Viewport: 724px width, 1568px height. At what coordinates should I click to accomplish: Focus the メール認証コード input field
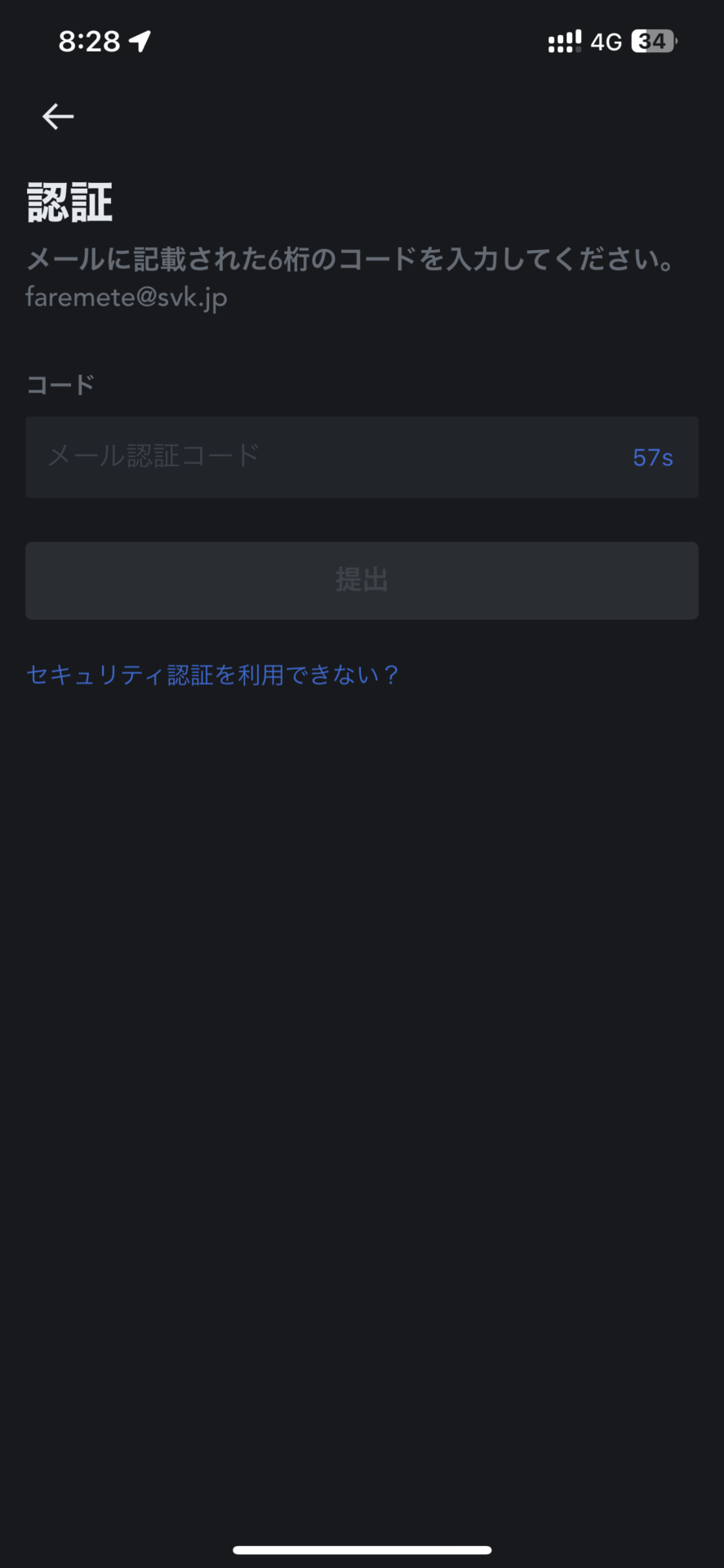pos(362,457)
